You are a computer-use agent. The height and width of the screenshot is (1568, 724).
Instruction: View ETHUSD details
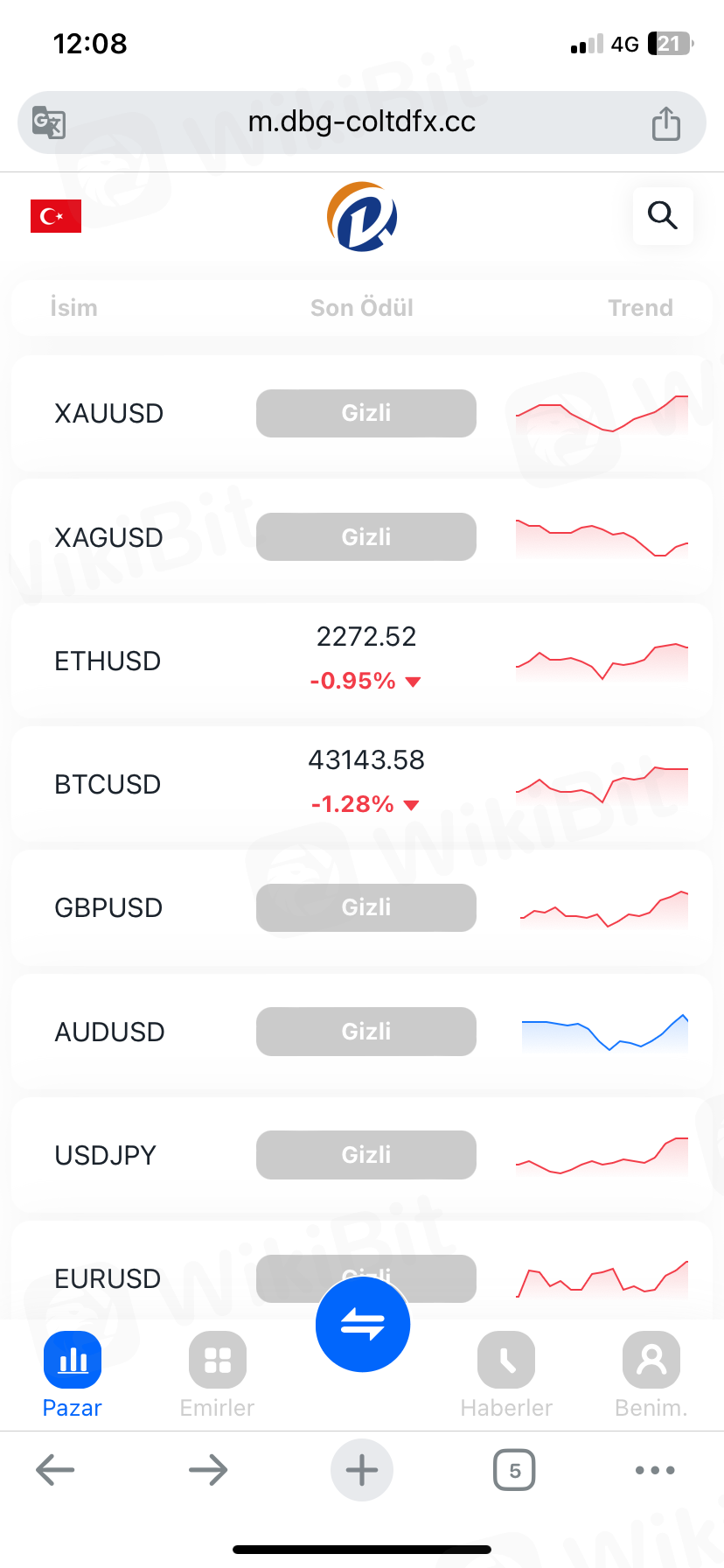click(108, 661)
